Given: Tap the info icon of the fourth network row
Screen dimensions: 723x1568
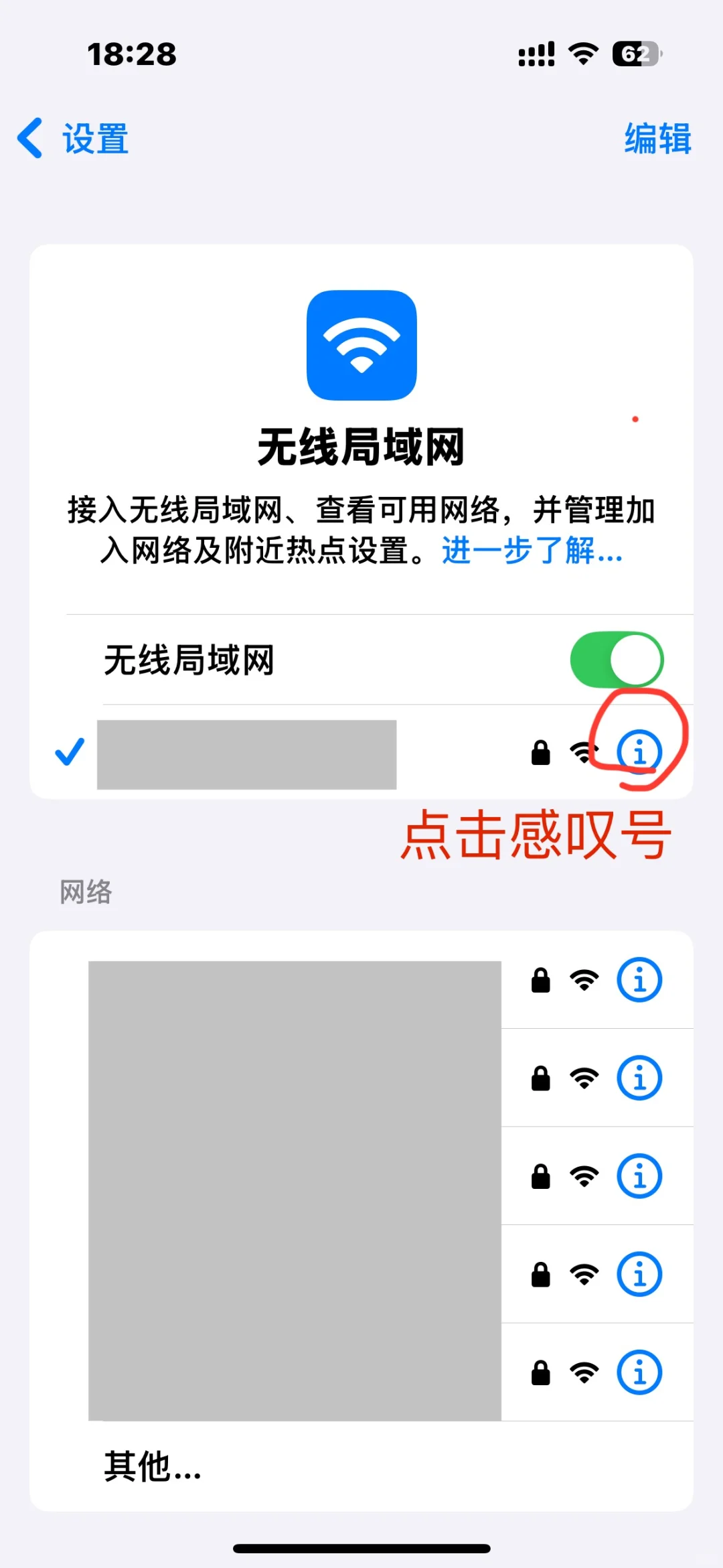Looking at the screenshot, I should (639, 1274).
